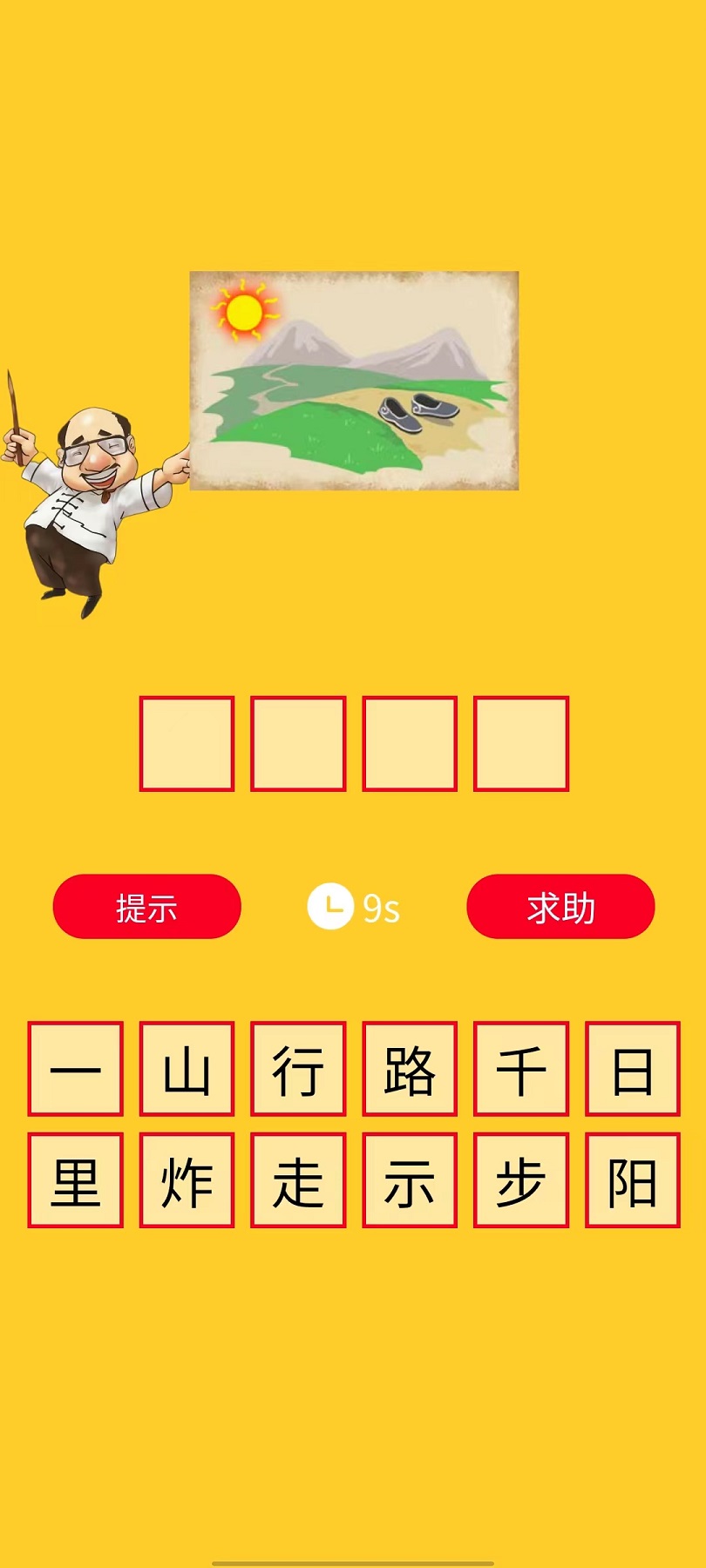The height and width of the screenshot is (1568, 706).
Task: Pick the character tile 里
Action: click(75, 1180)
